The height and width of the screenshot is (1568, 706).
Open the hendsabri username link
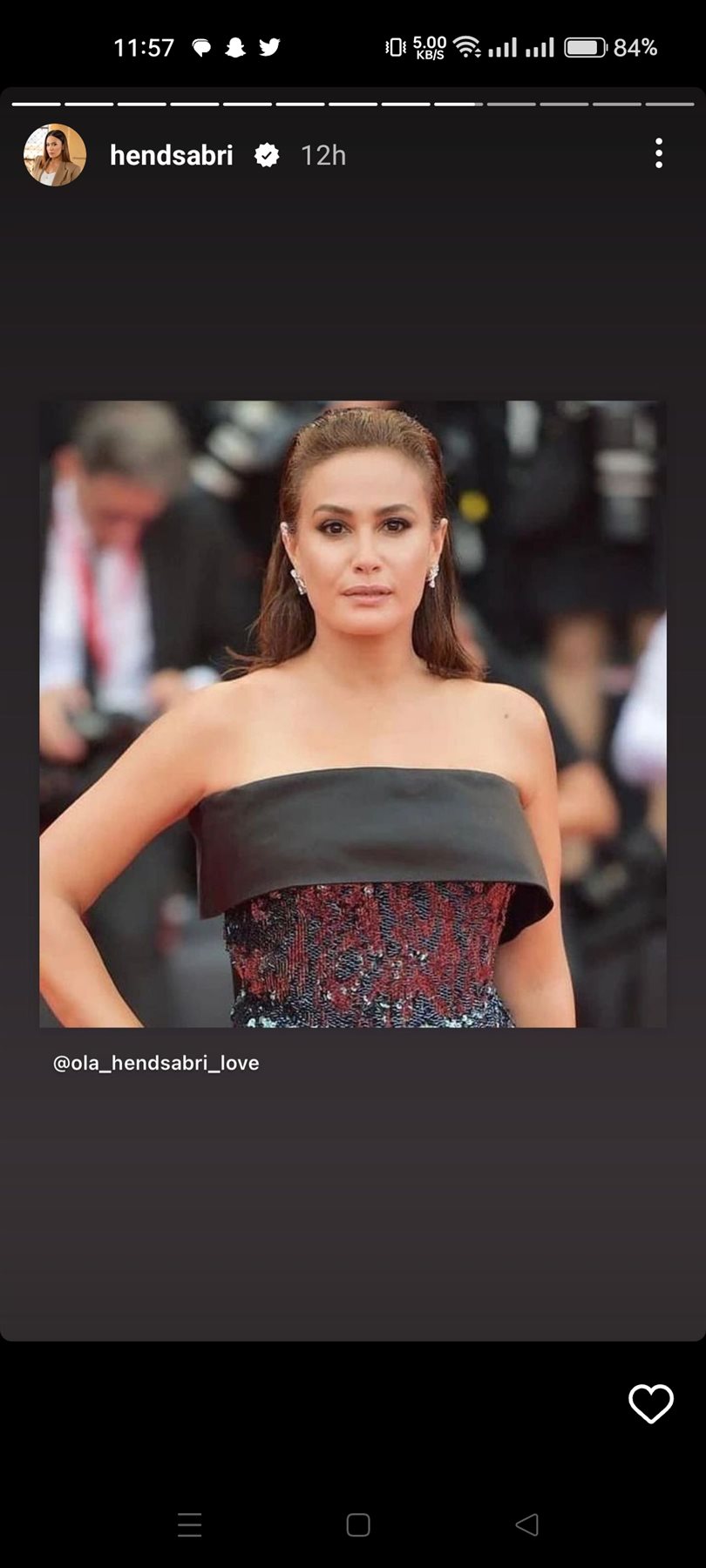click(172, 155)
